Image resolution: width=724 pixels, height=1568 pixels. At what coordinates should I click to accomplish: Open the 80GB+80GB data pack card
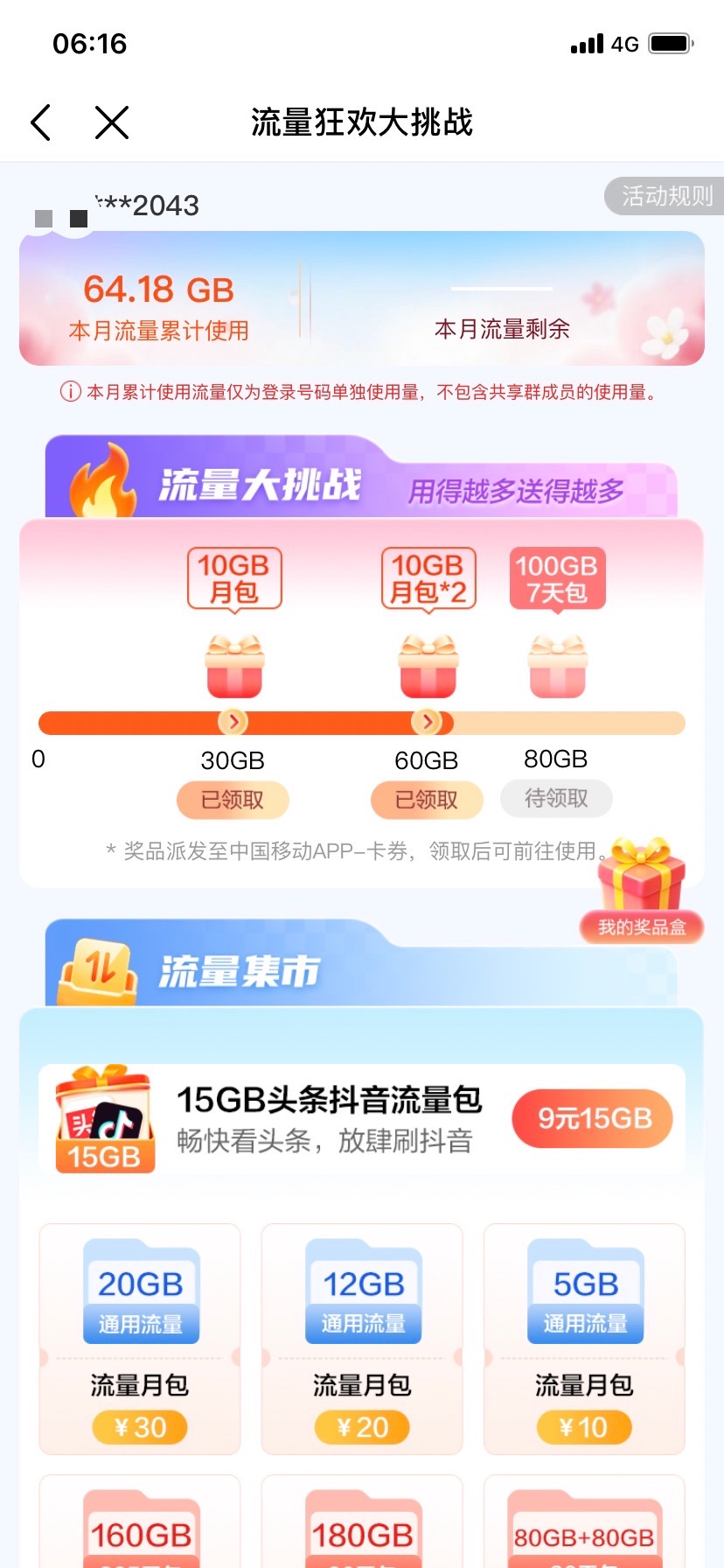(x=584, y=1527)
